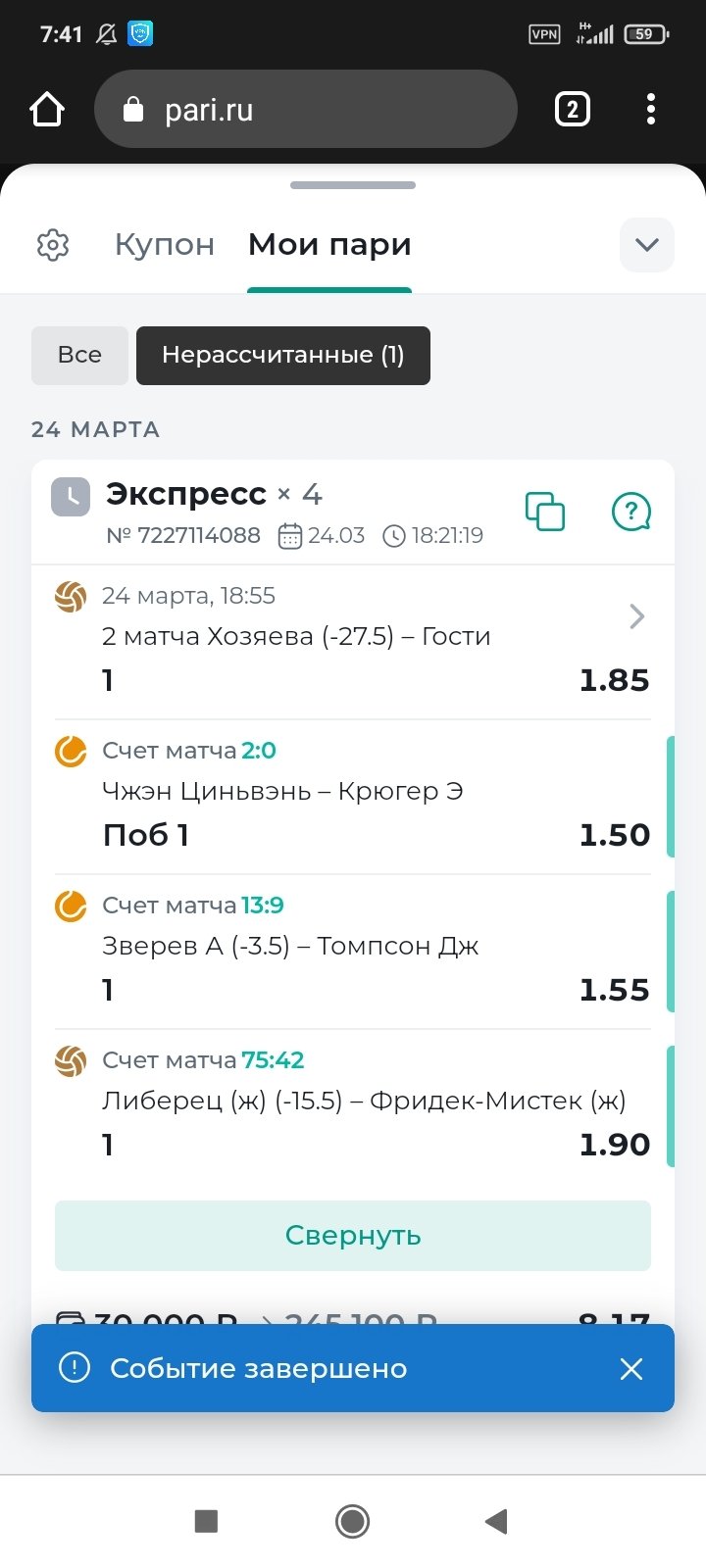Dismiss the Событие завершено notification
This screenshot has height=1568, width=706.
[631, 1369]
